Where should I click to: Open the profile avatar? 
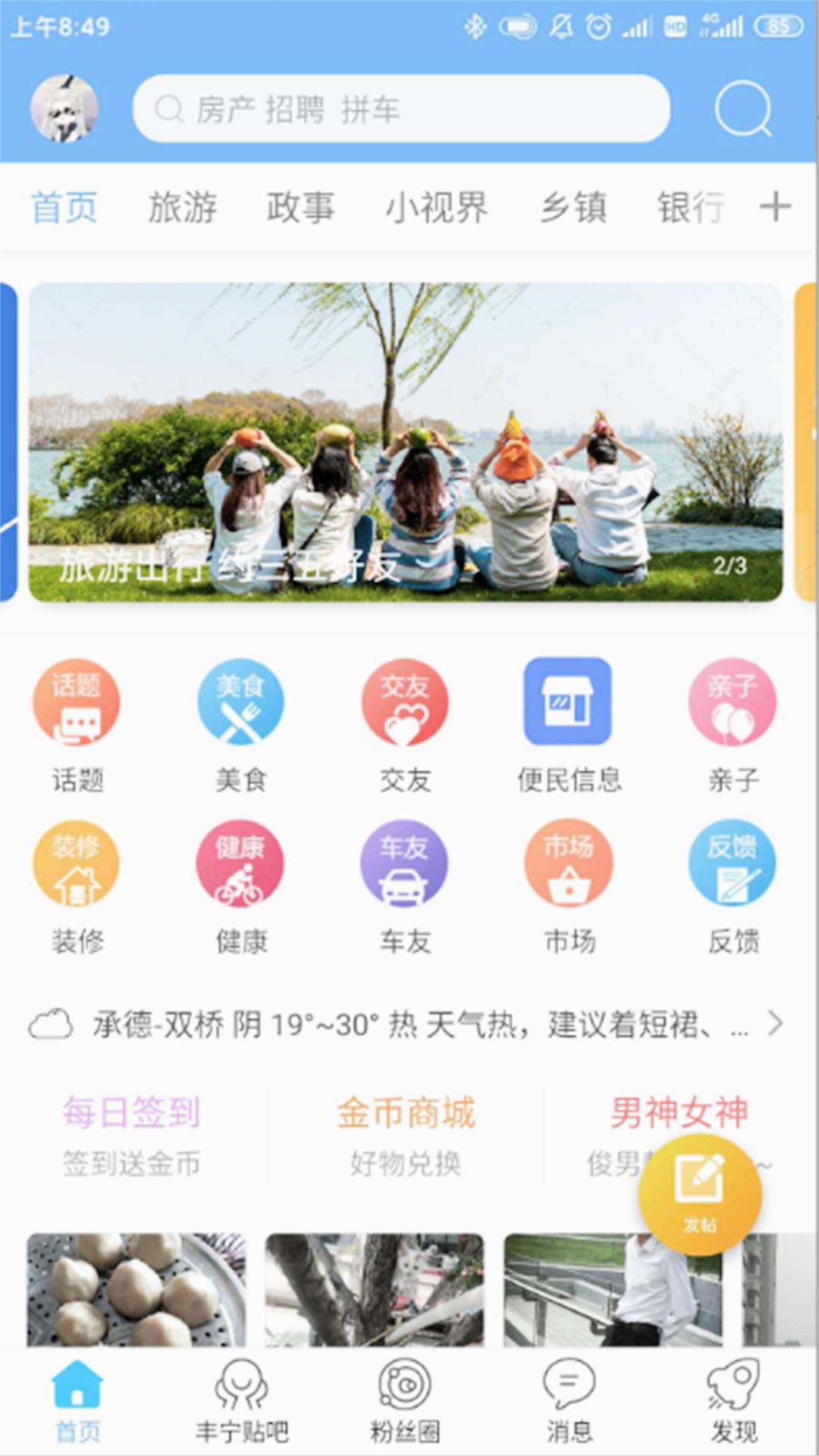(64, 108)
